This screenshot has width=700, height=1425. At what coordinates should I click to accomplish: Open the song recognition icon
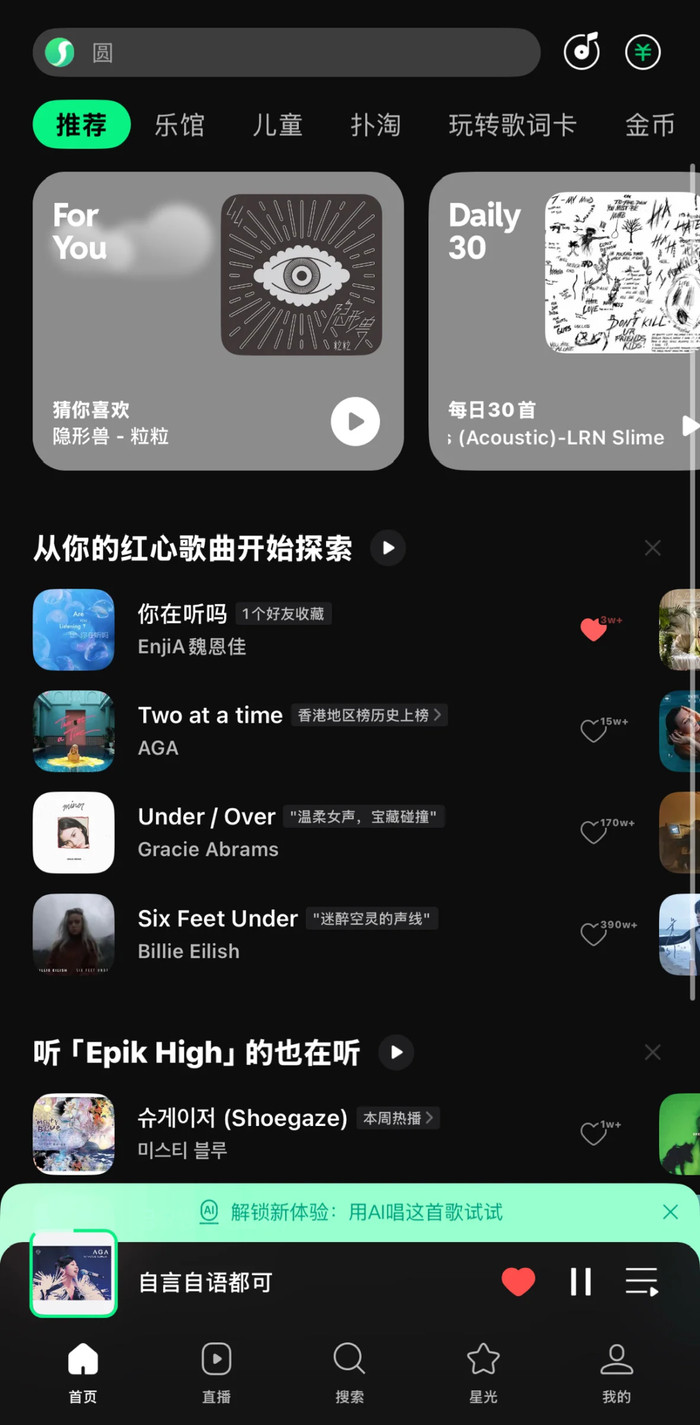pyautogui.click(x=582, y=52)
